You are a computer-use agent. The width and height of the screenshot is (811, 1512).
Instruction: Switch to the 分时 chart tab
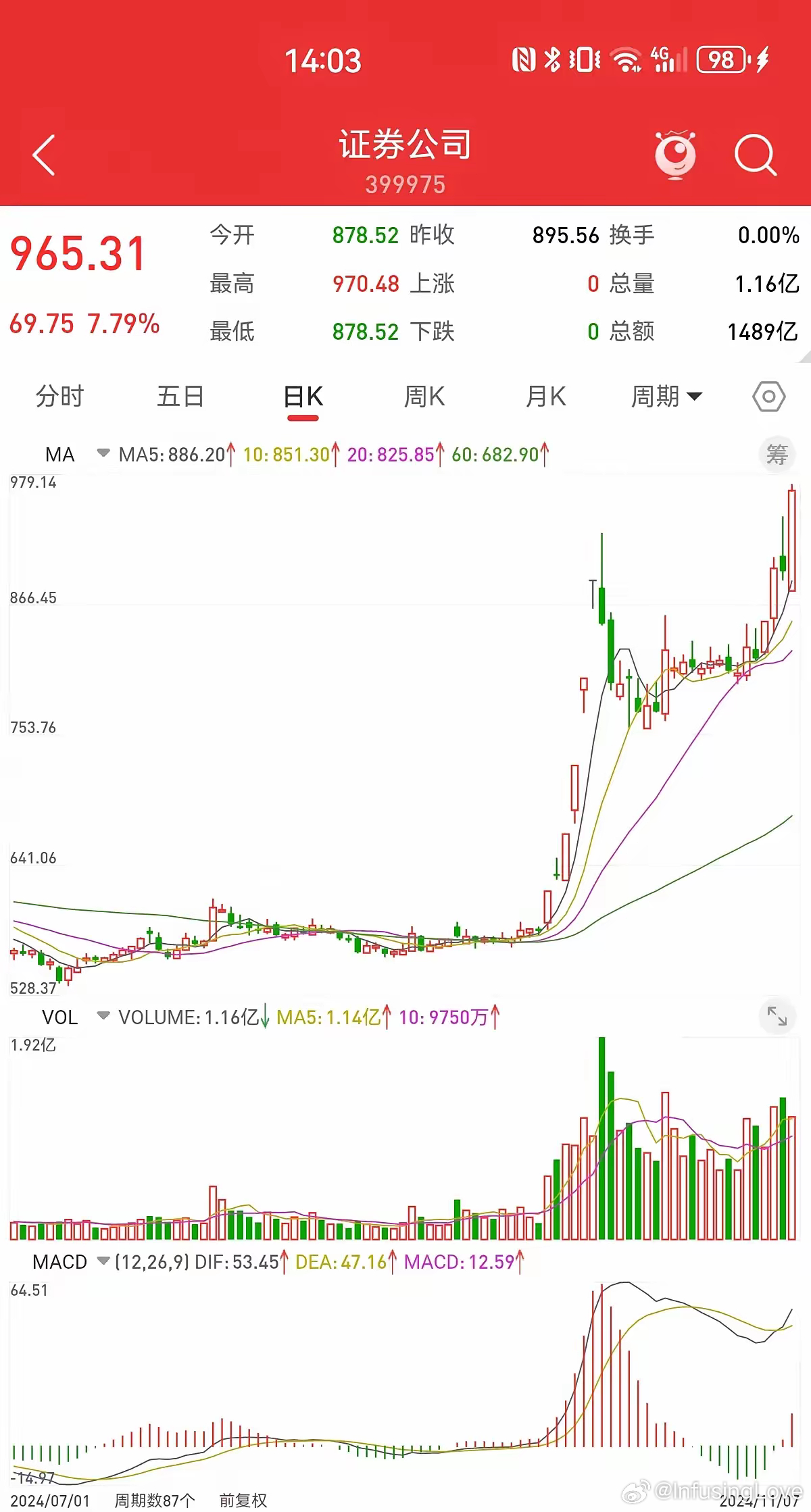pyautogui.click(x=59, y=397)
